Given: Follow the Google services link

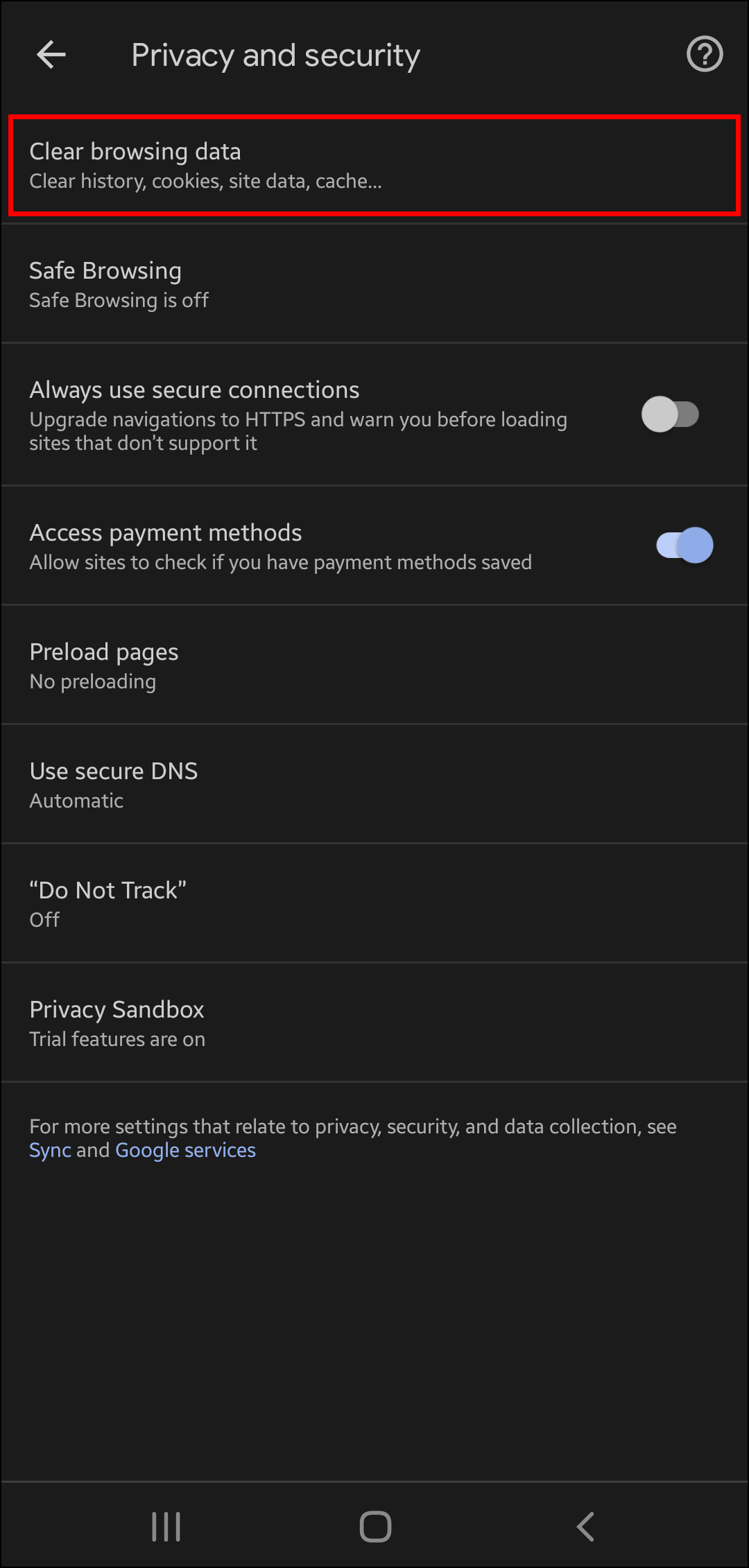Looking at the screenshot, I should (x=185, y=1151).
